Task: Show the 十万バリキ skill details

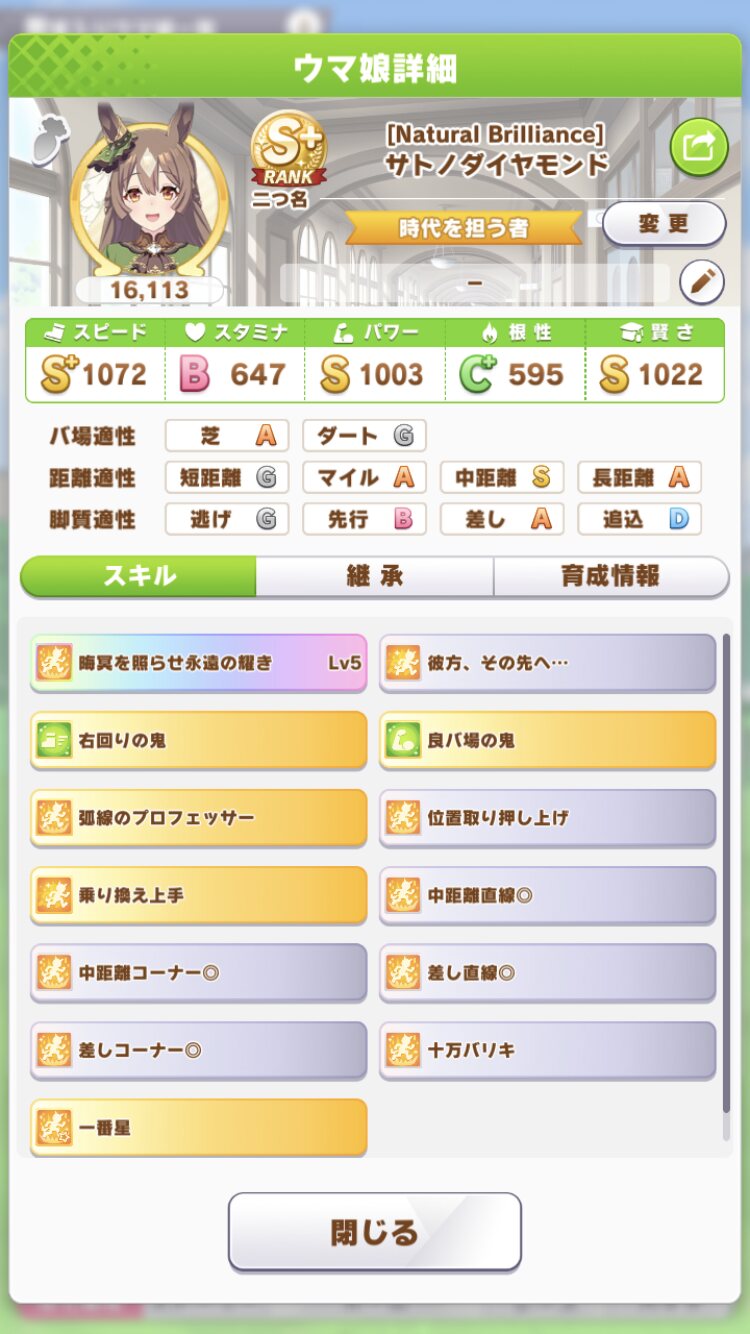Action: tap(547, 1050)
